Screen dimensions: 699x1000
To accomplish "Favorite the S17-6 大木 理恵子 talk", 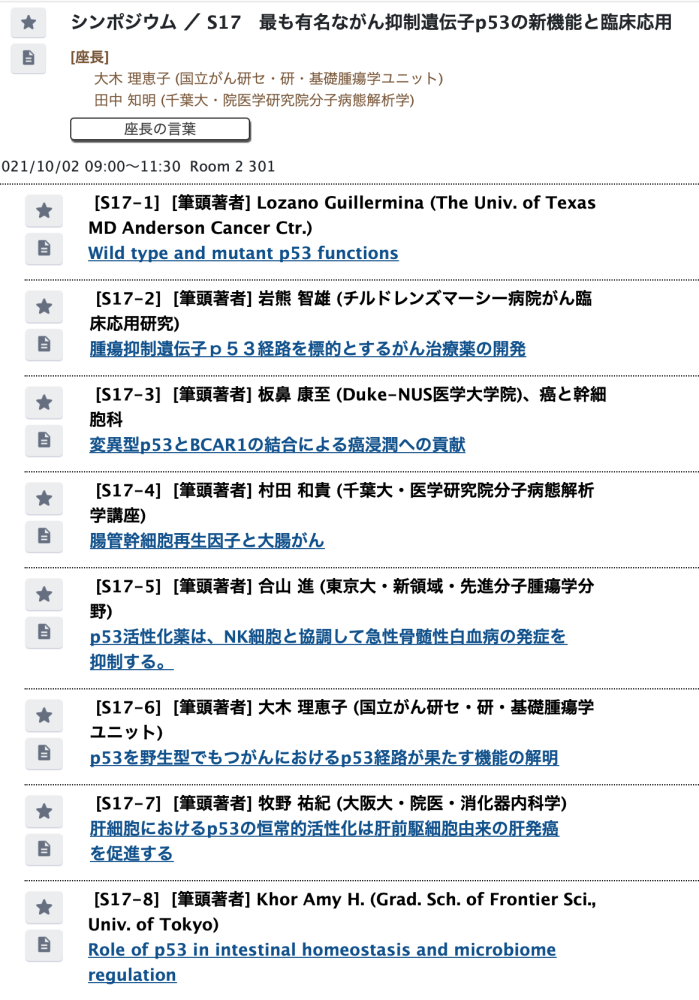I will pyautogui.click(x=44, y=715).
